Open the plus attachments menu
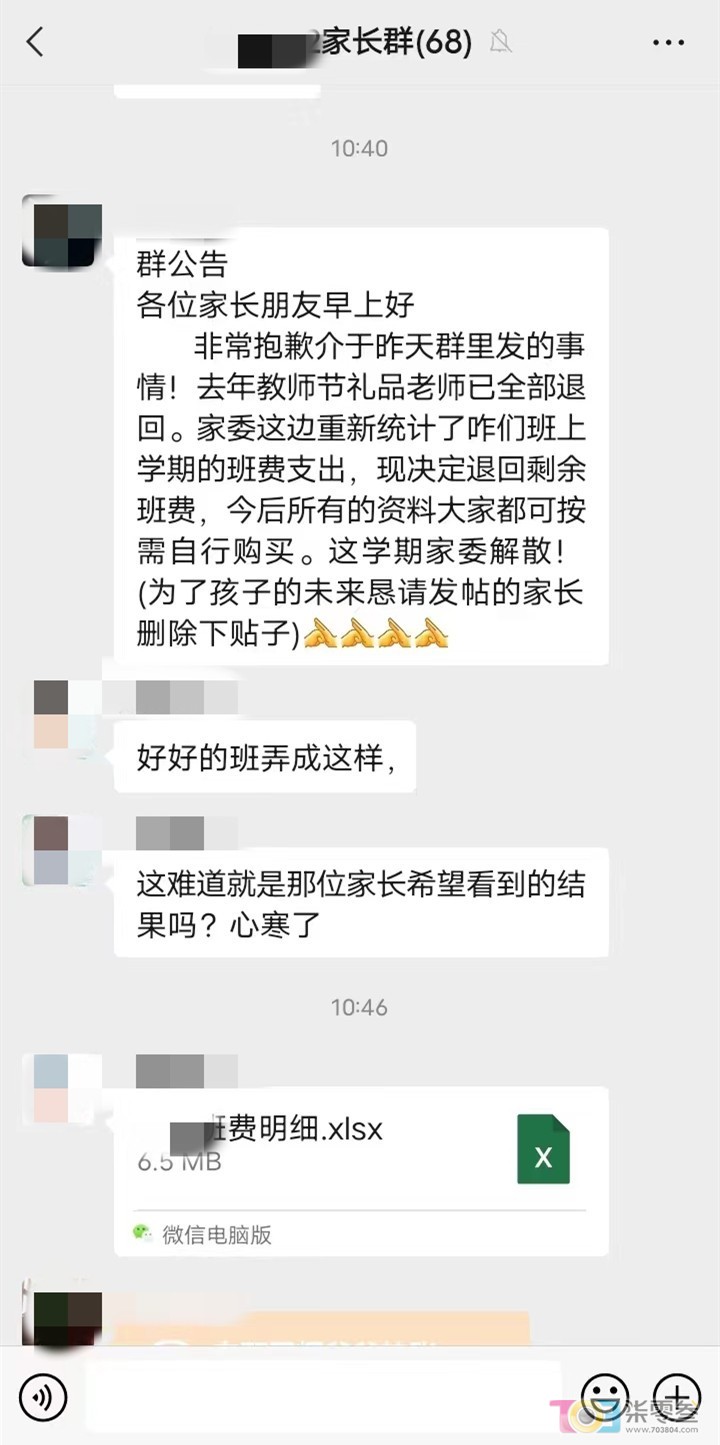This screenshot has width=720, height=1445. tap(677, 1394)
